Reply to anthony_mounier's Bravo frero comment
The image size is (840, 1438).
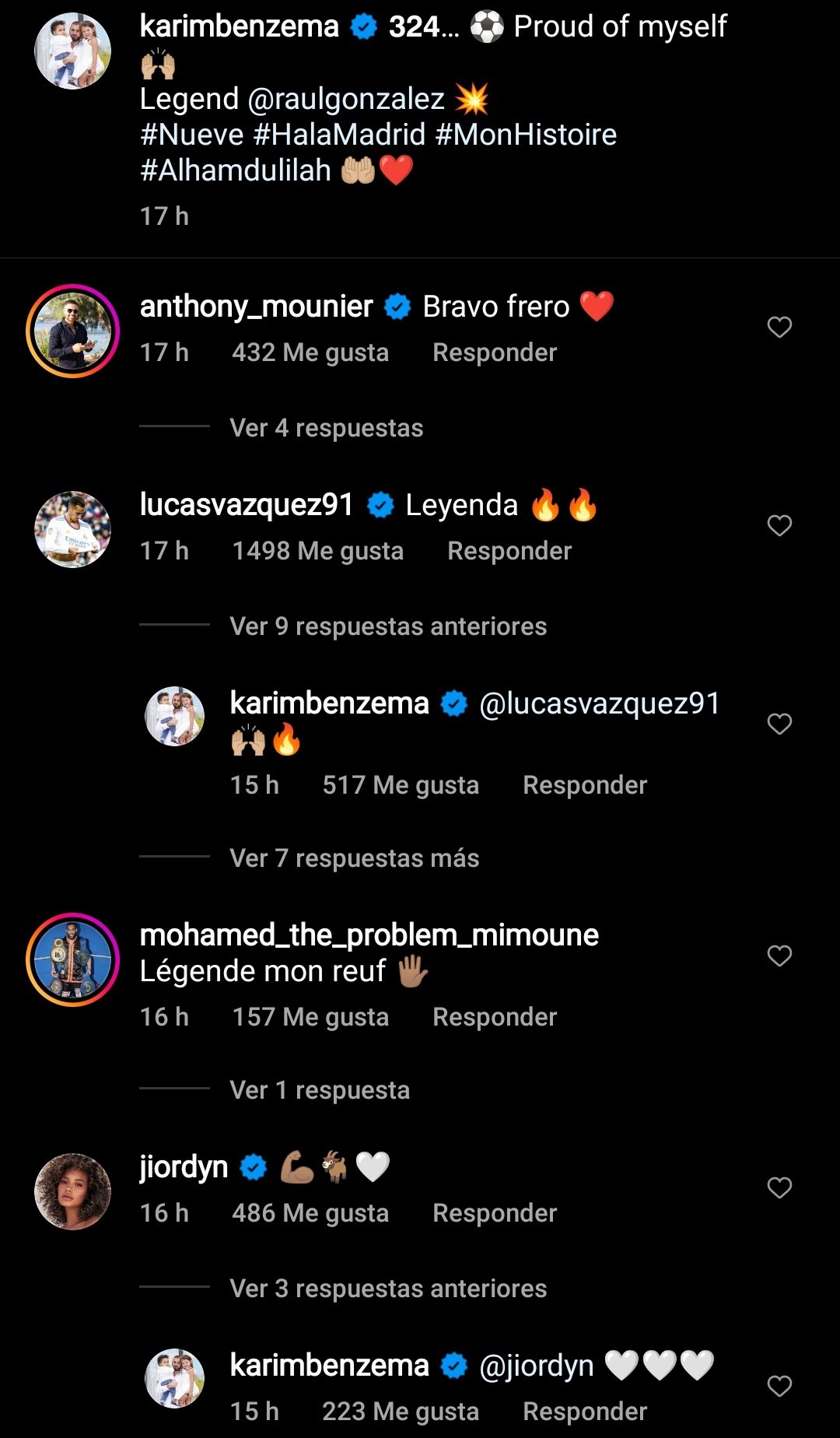point(495,352)
